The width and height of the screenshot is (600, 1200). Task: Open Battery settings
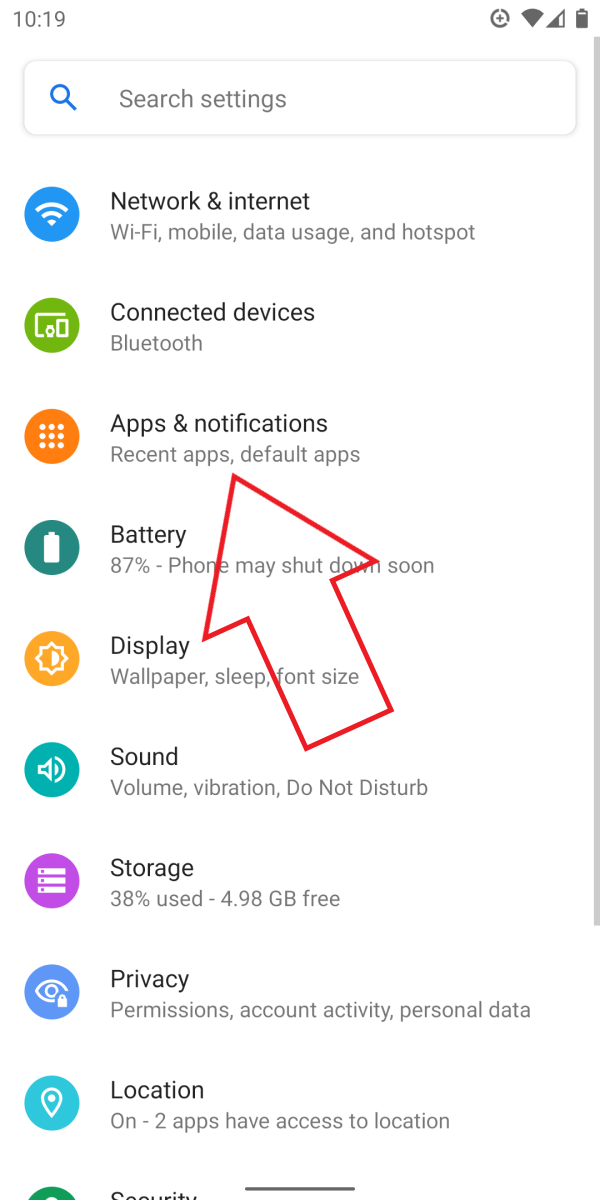(300, 549)
